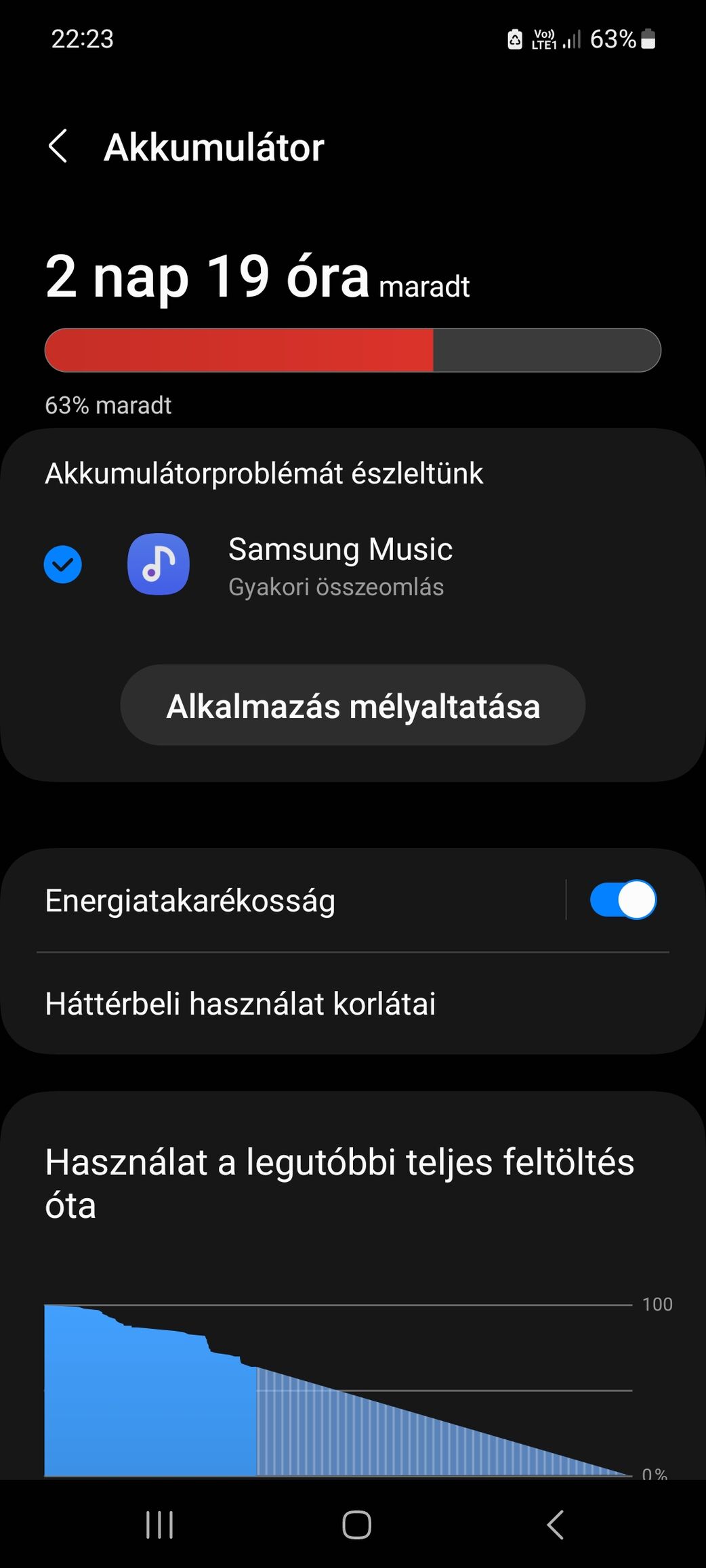Viewport: 706px width, 1568px height.
Task: Uncheck the Samsung Music checkbox
Action: pos(63,564)
